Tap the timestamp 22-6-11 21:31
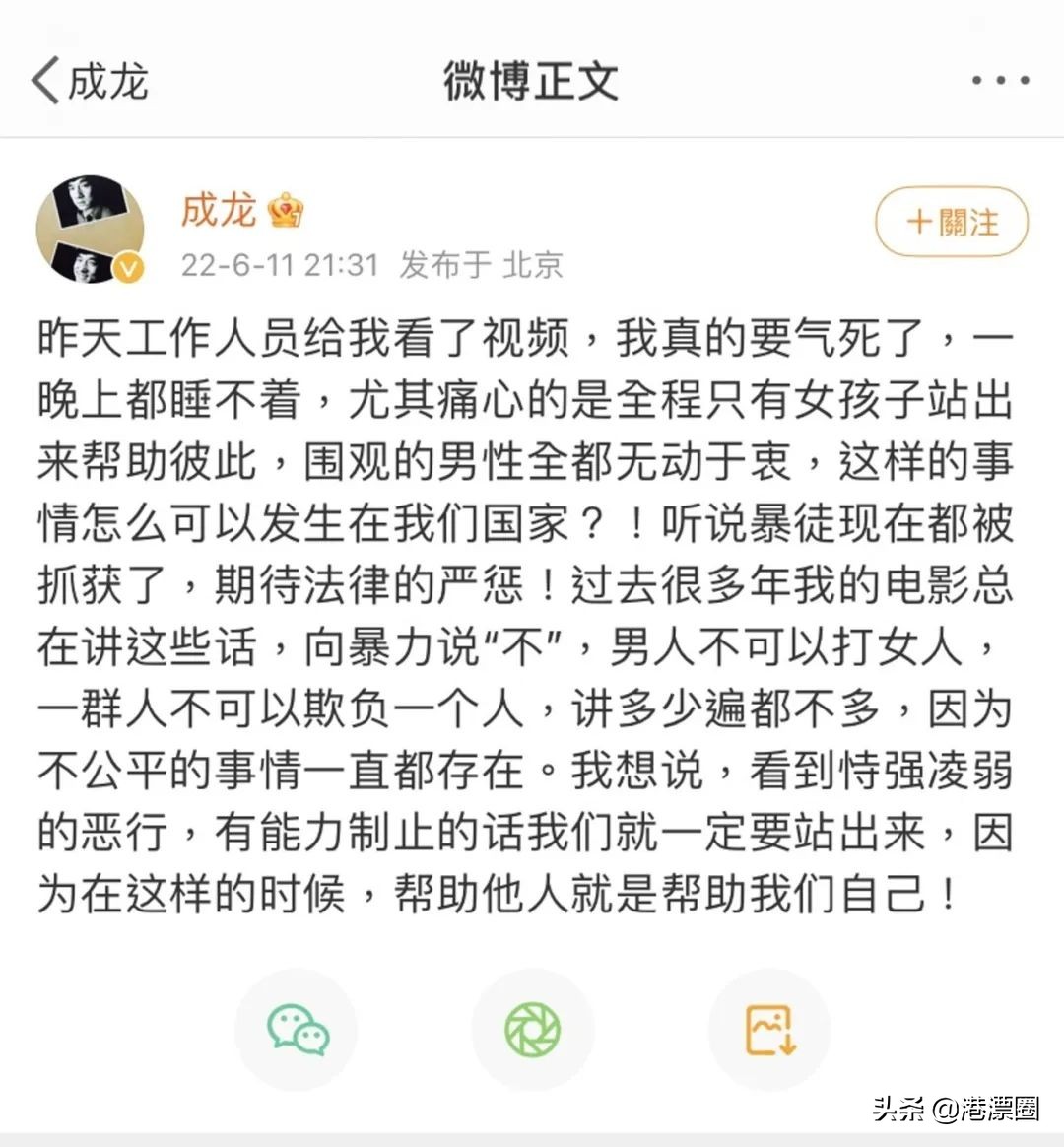The height and width of the screenshot is (1147, 1064). (x=279, y=264)
